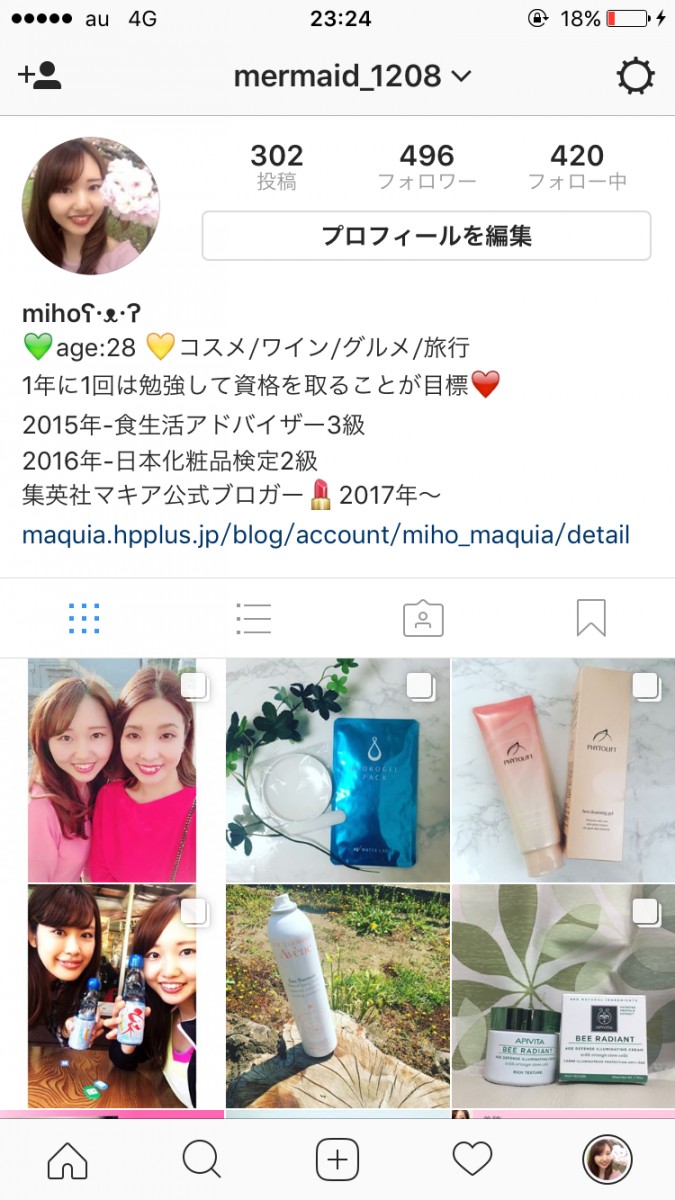Tap the profile photo avatar
The image size is (675, 1200).
point(91,205)
